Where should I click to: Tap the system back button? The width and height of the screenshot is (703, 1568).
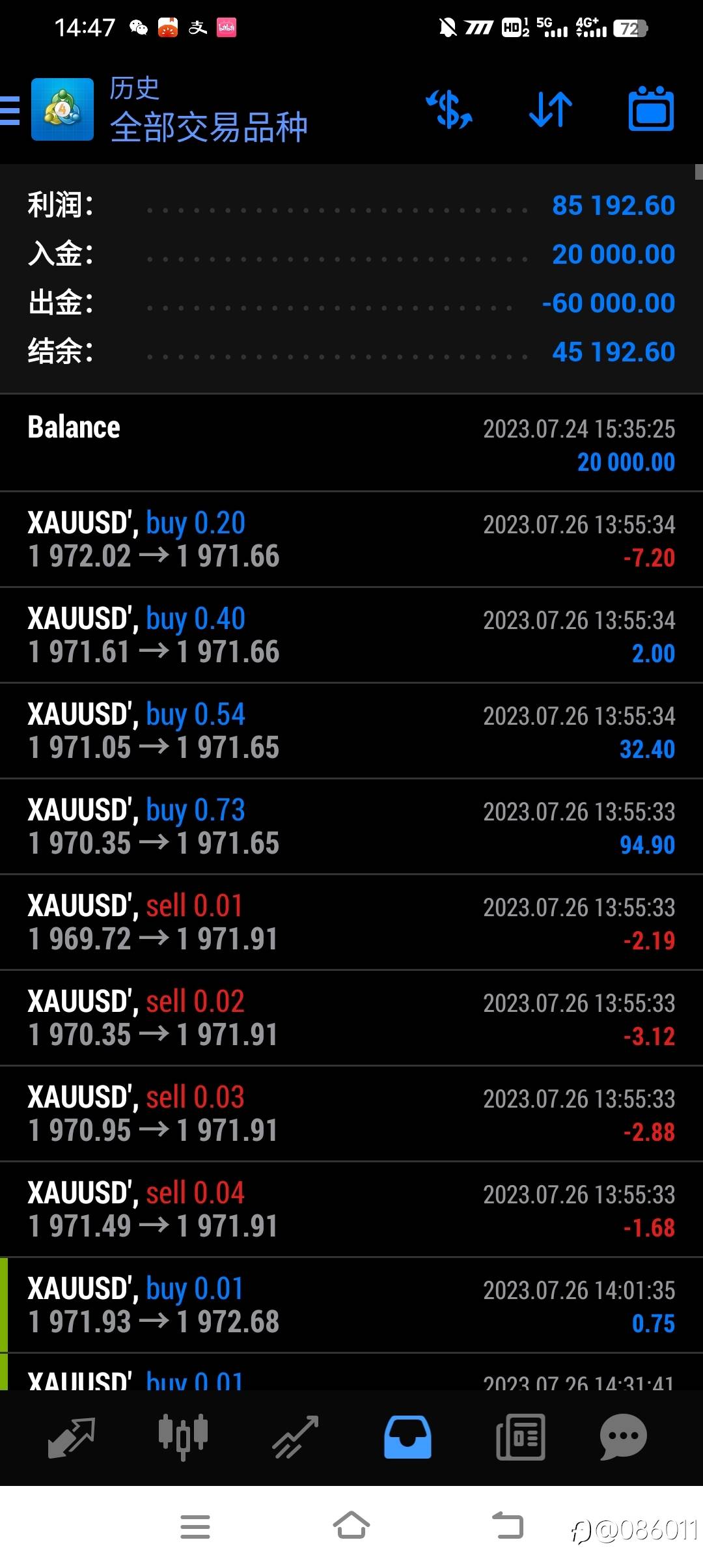(x=508, y=1526)
